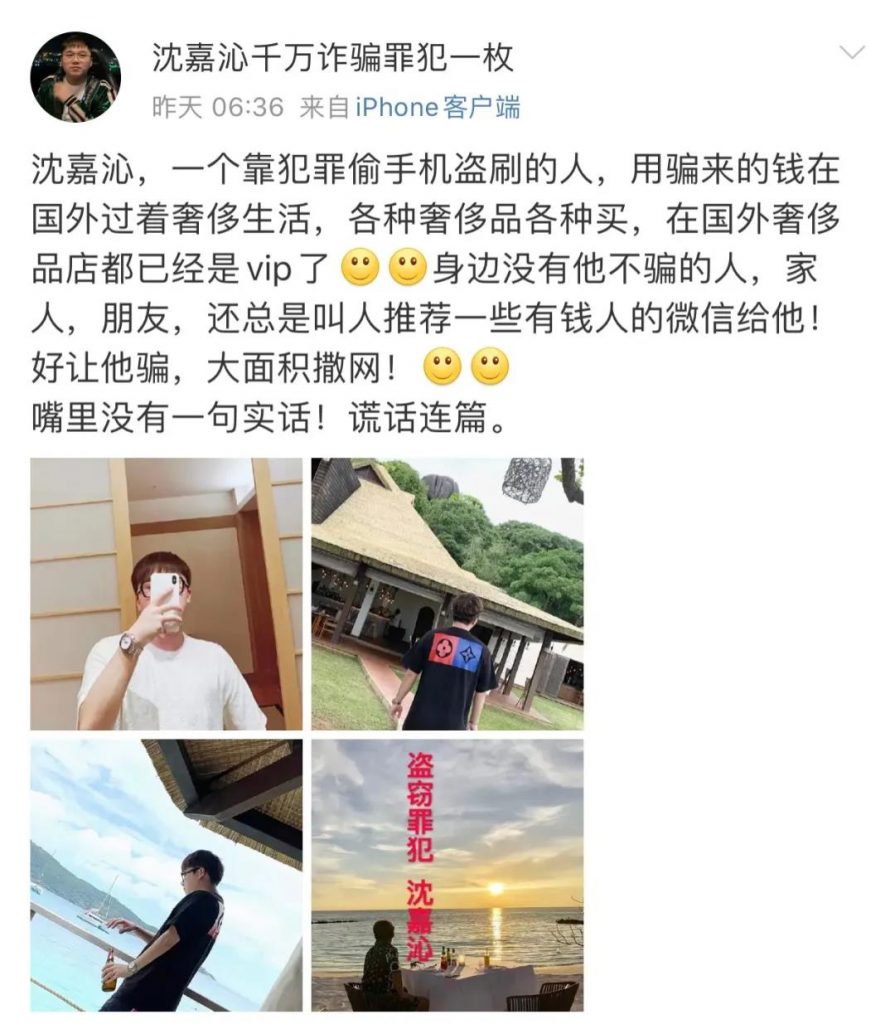View the sunset beach photo

click(x=447, y=875)
